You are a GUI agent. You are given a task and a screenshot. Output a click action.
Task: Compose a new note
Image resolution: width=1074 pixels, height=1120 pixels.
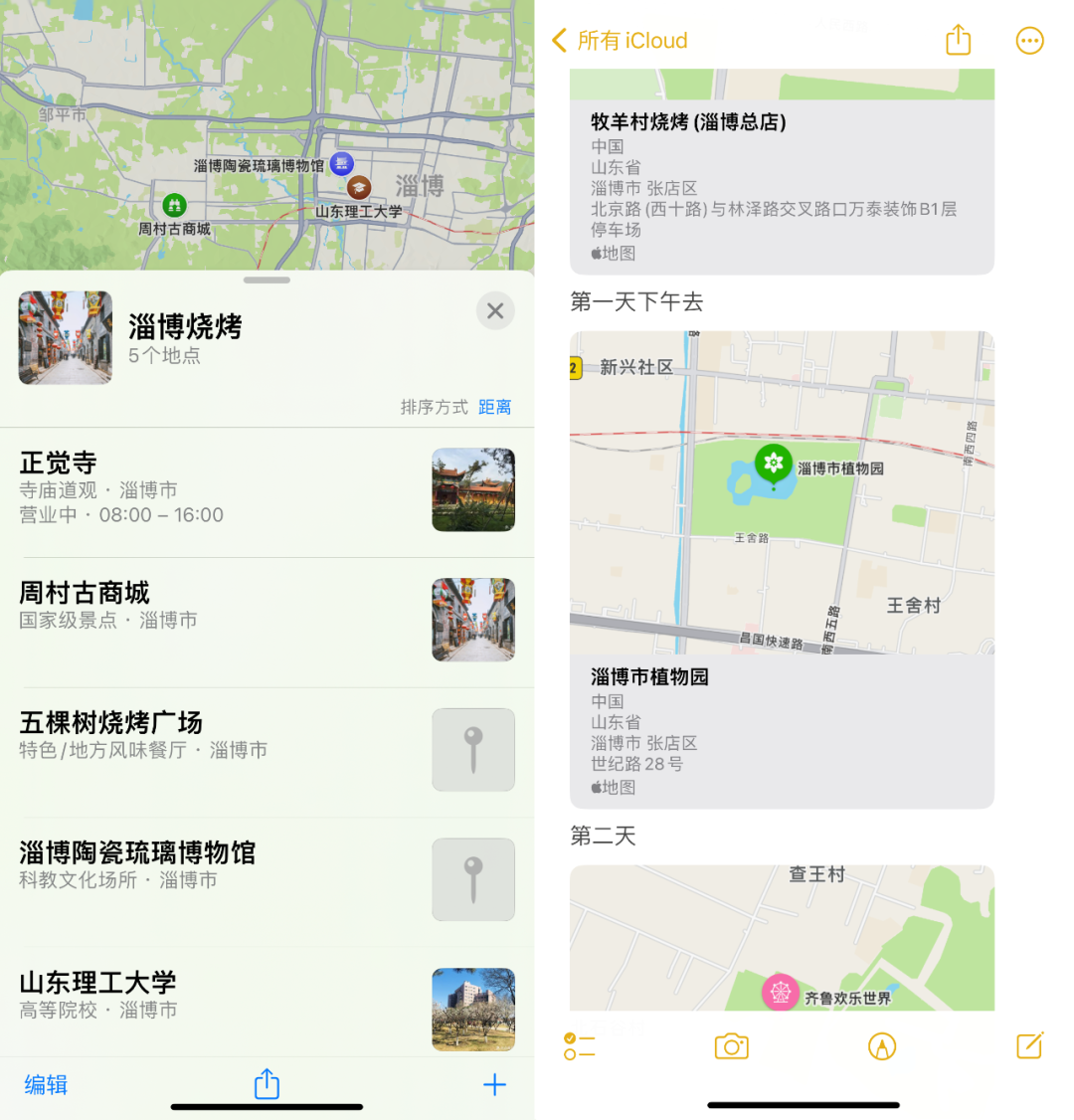point(1029,1046)
